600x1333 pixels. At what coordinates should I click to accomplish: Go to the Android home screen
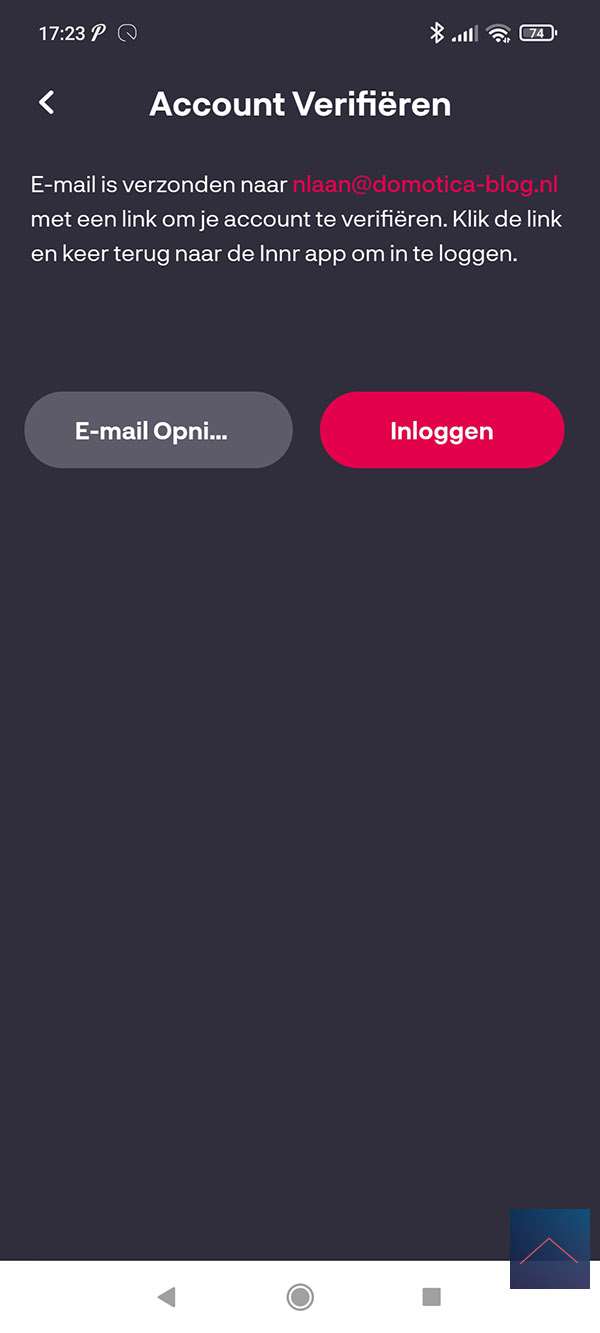click(x=299, y=1297)
